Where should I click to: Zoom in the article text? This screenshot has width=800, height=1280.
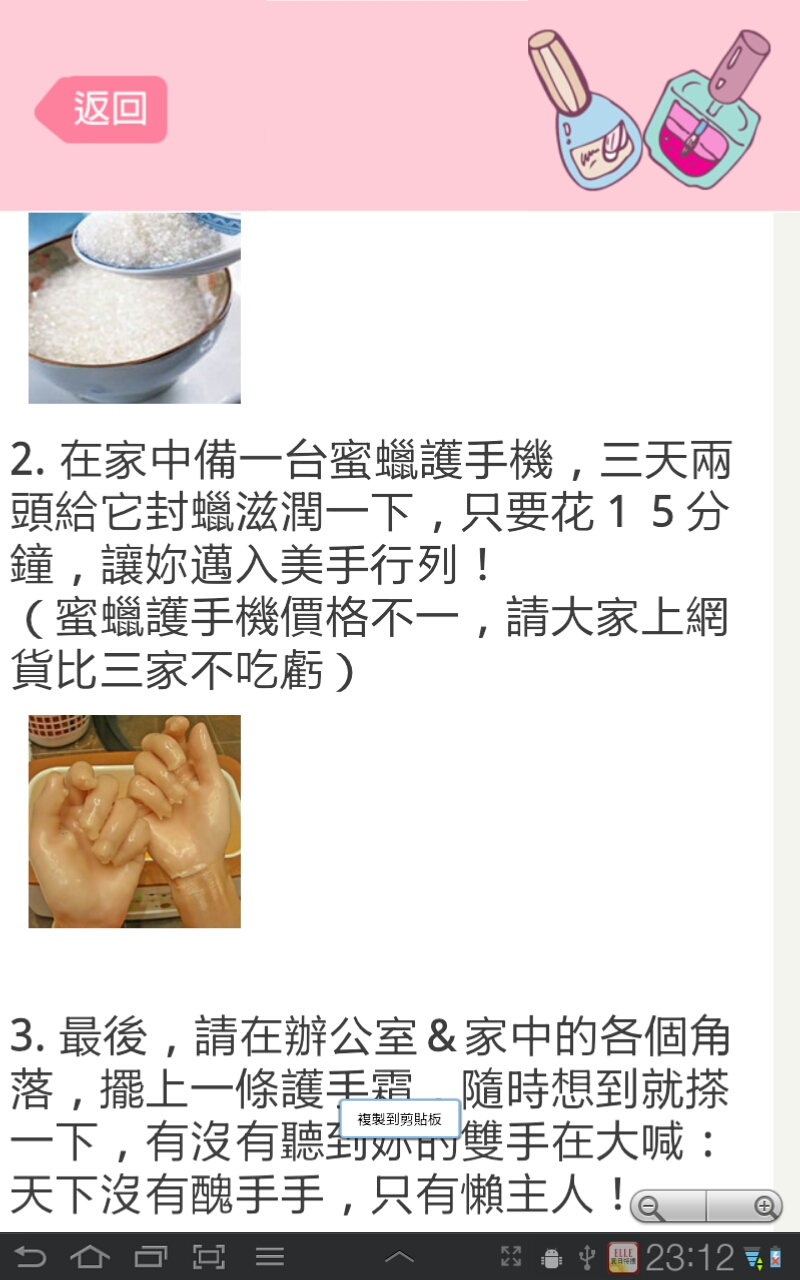(x=765, y=1207)
